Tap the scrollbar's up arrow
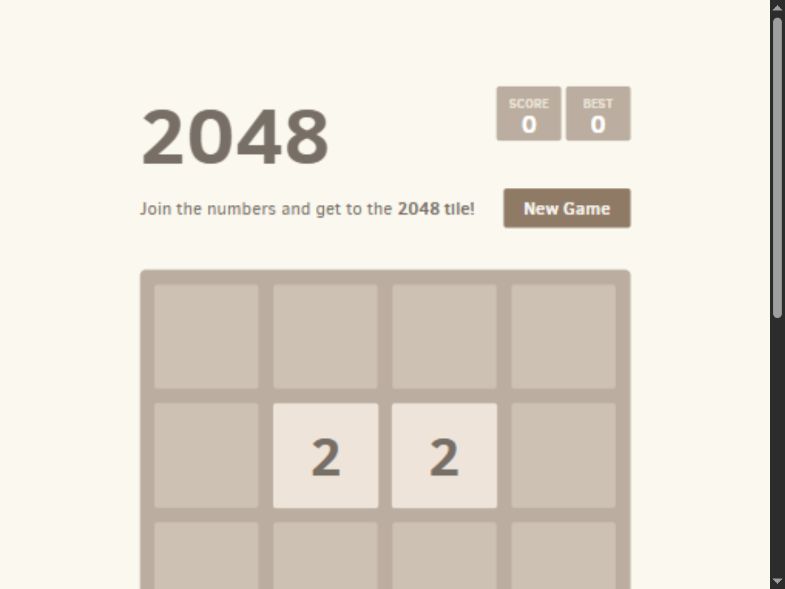The height and width of the screenshot is (589, 785). pos(777,7)
